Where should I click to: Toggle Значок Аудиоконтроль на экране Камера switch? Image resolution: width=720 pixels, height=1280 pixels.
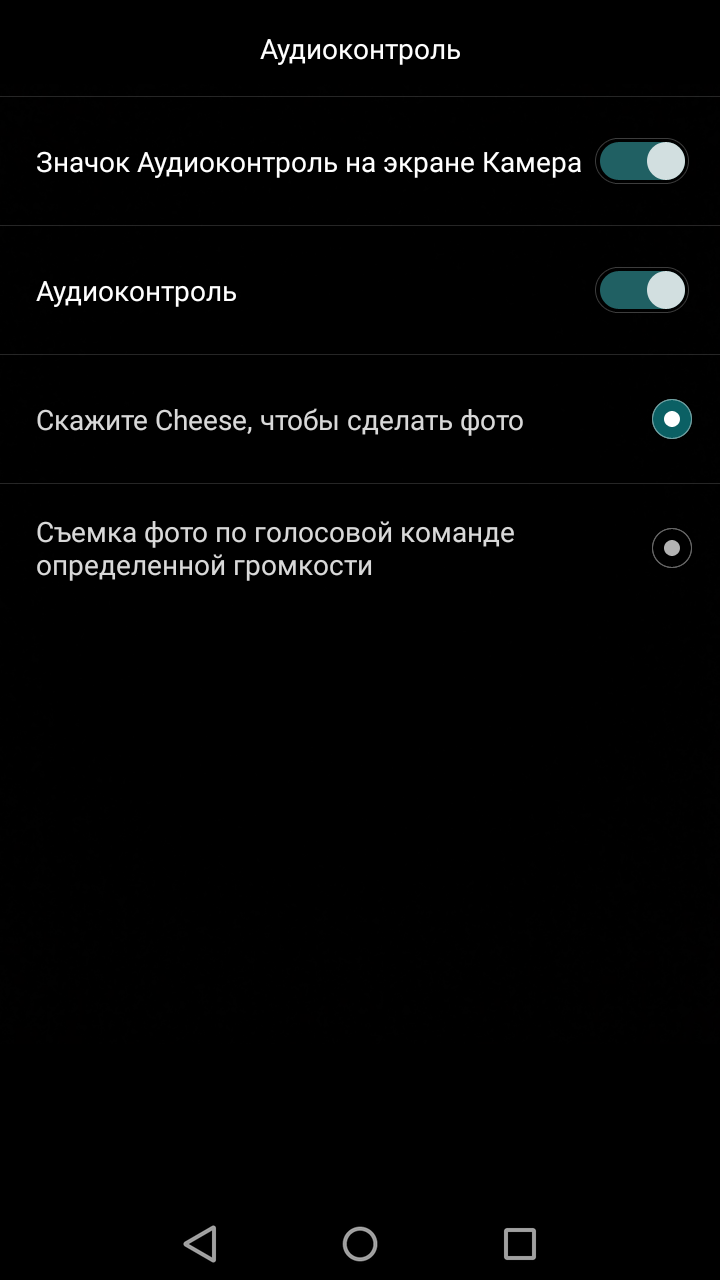[x=642, y=161]
